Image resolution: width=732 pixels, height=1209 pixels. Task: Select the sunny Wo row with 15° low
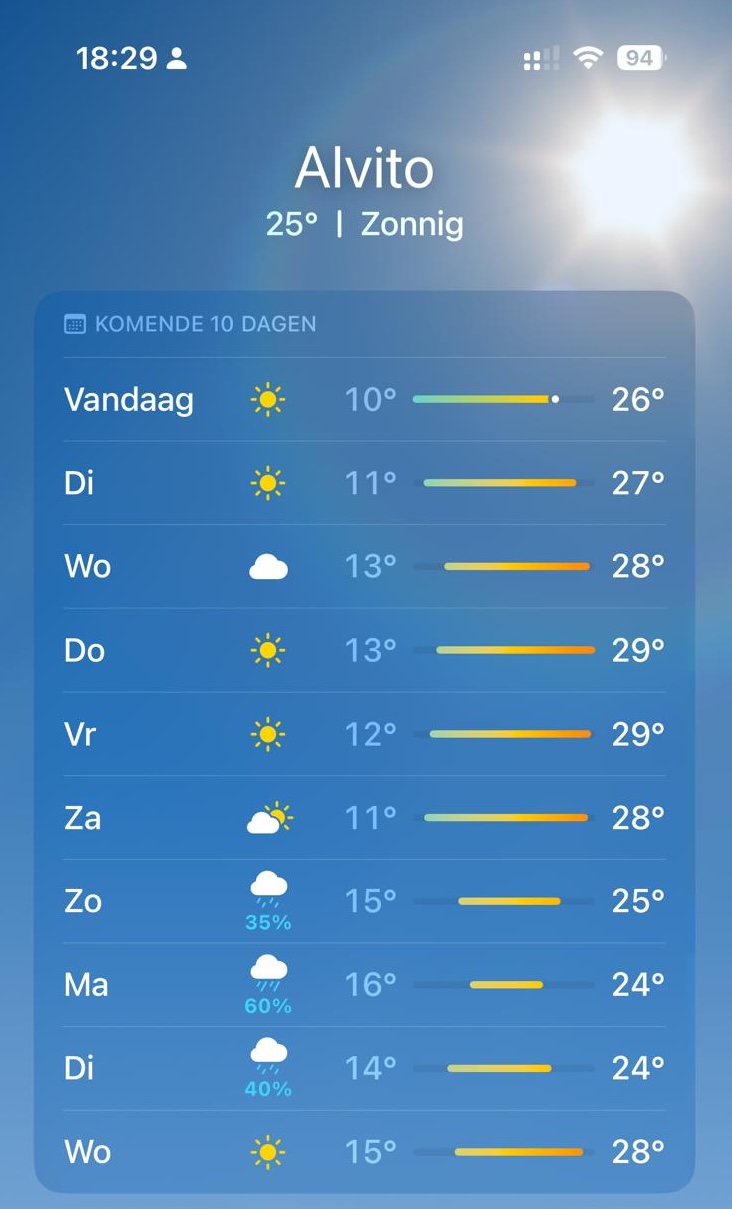point(364,1152)
